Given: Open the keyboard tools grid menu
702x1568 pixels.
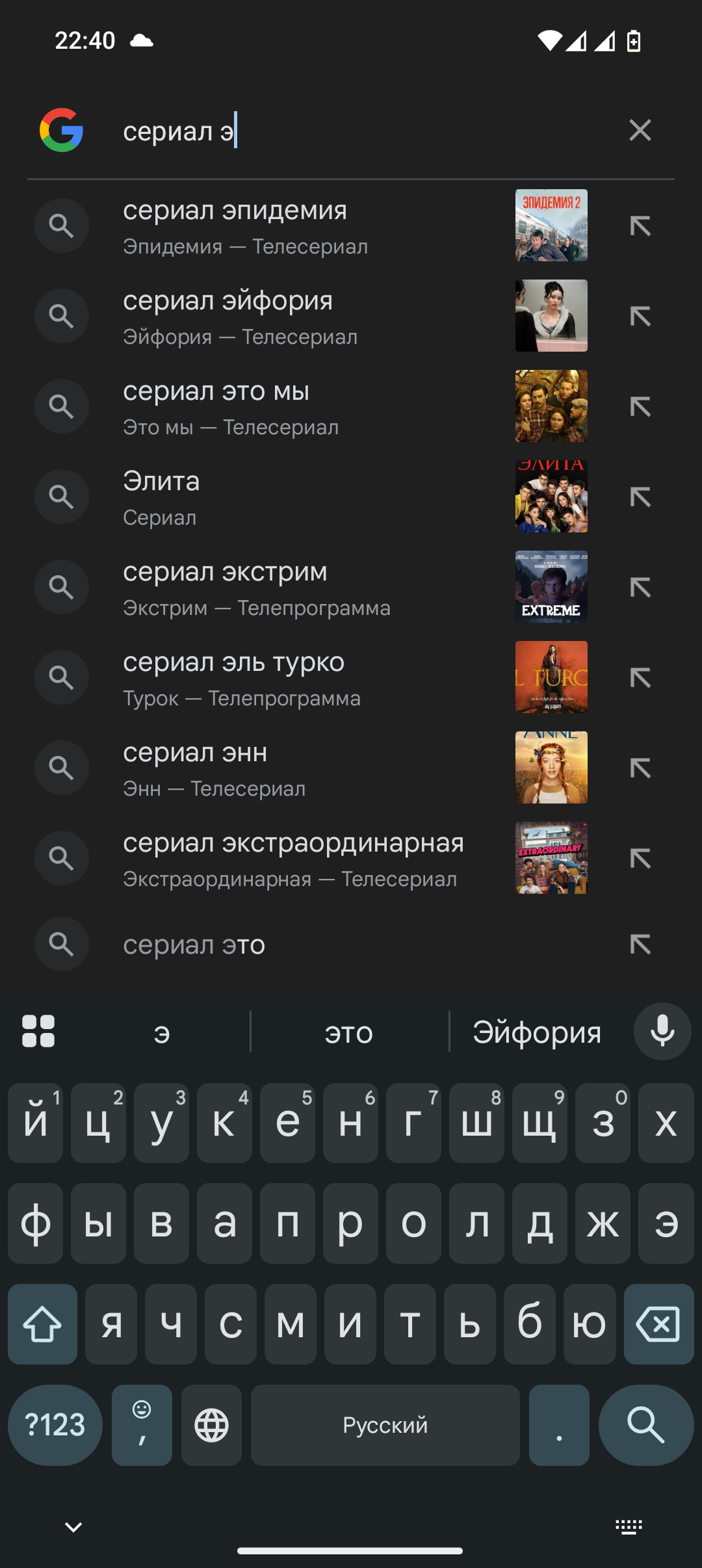Looking at the screenshot, I should click(x=38, y=1032).
